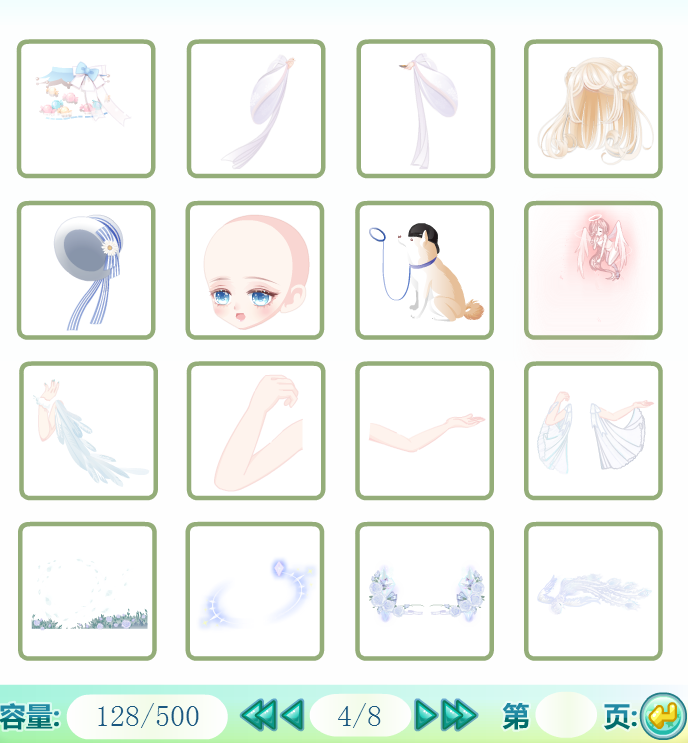The width and height of the screenshot is (688, 743).
Task: Select the white feather wing arm item
Action: tap(88, 431)
